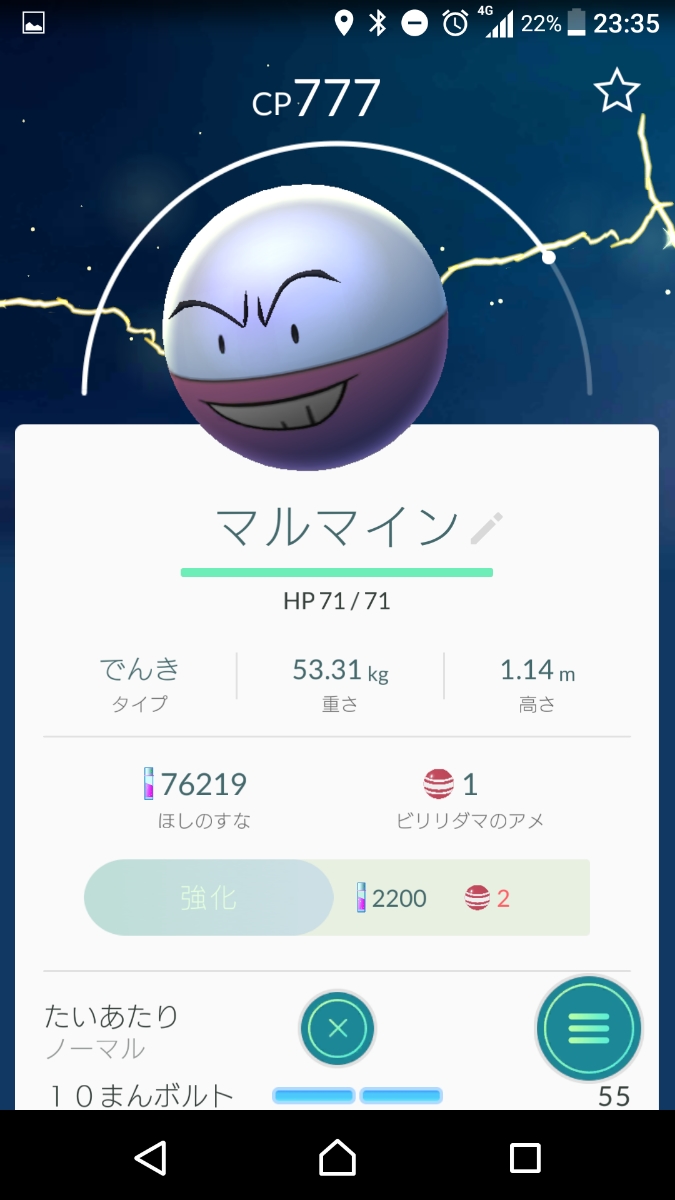The image size is (675, 1200).
Task: Return to the Android home screen
Action: 338,1158
